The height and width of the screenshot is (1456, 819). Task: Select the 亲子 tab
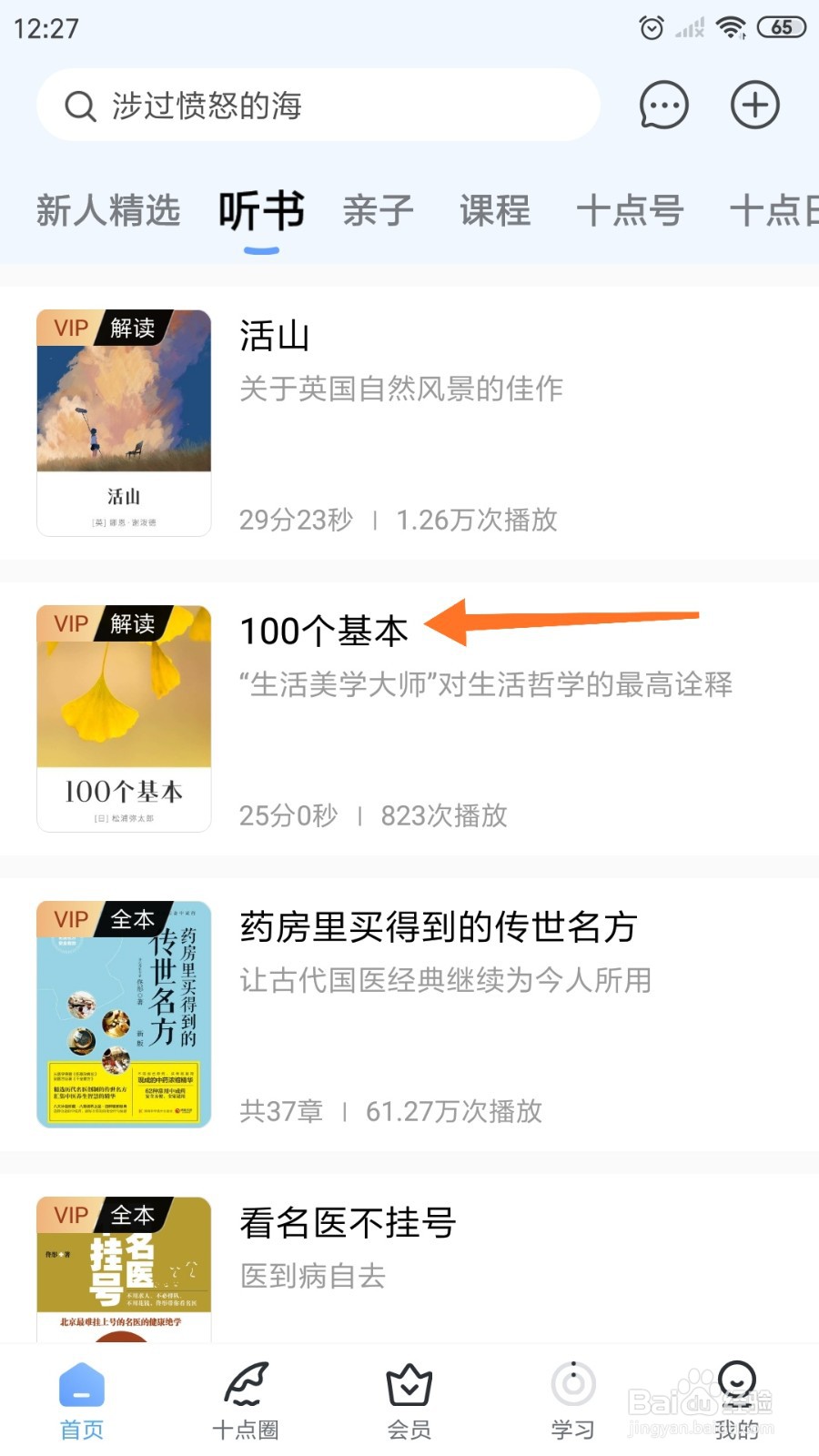[x=378, y=211]
